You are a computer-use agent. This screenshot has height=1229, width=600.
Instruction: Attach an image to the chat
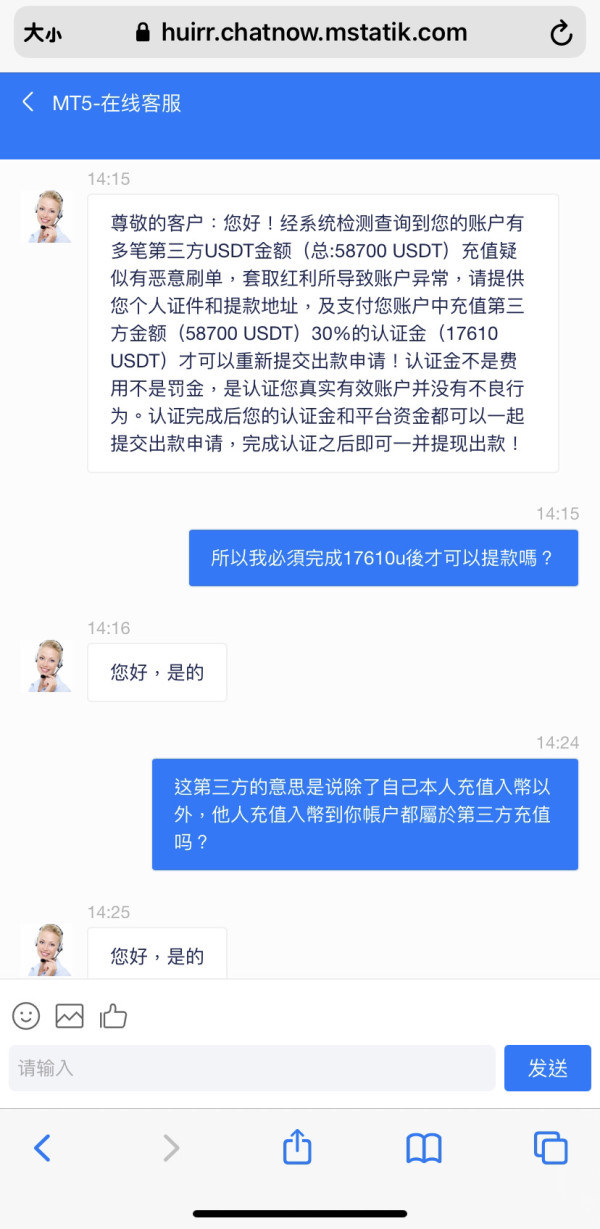point(69,1017)
